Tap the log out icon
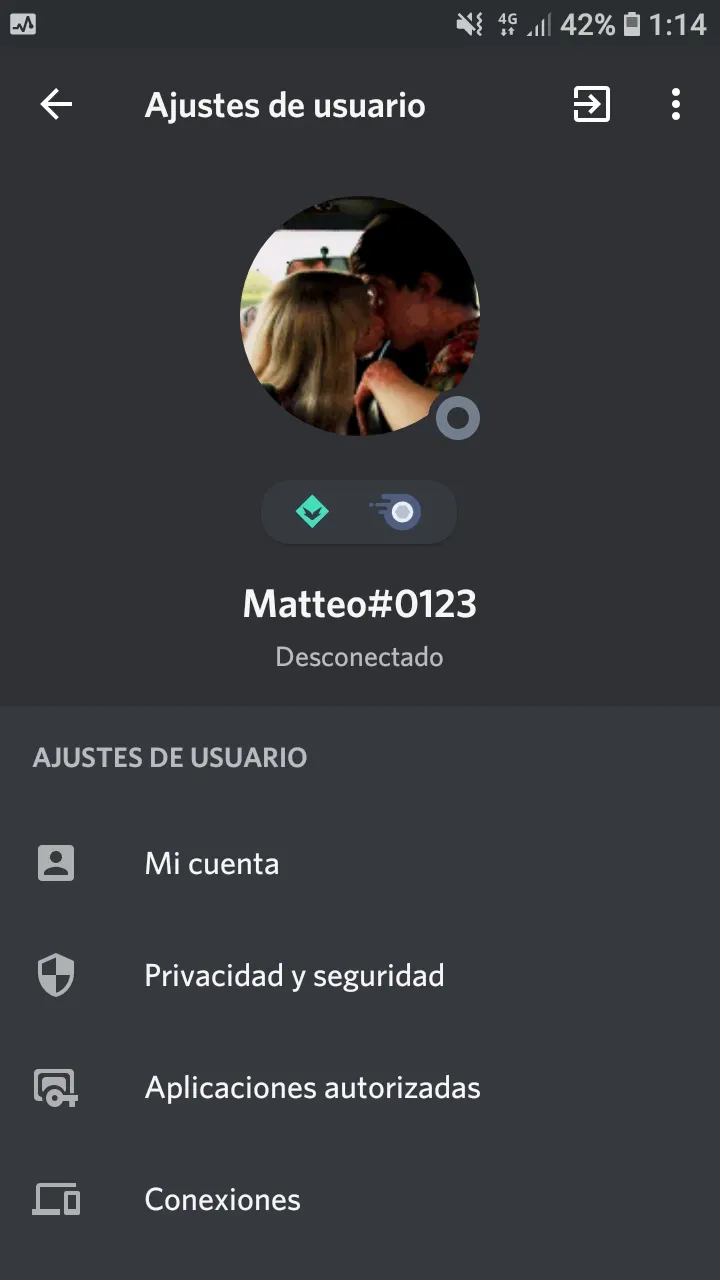The height and width of the screenshot is (1280, 720). (x=591, y=104)
